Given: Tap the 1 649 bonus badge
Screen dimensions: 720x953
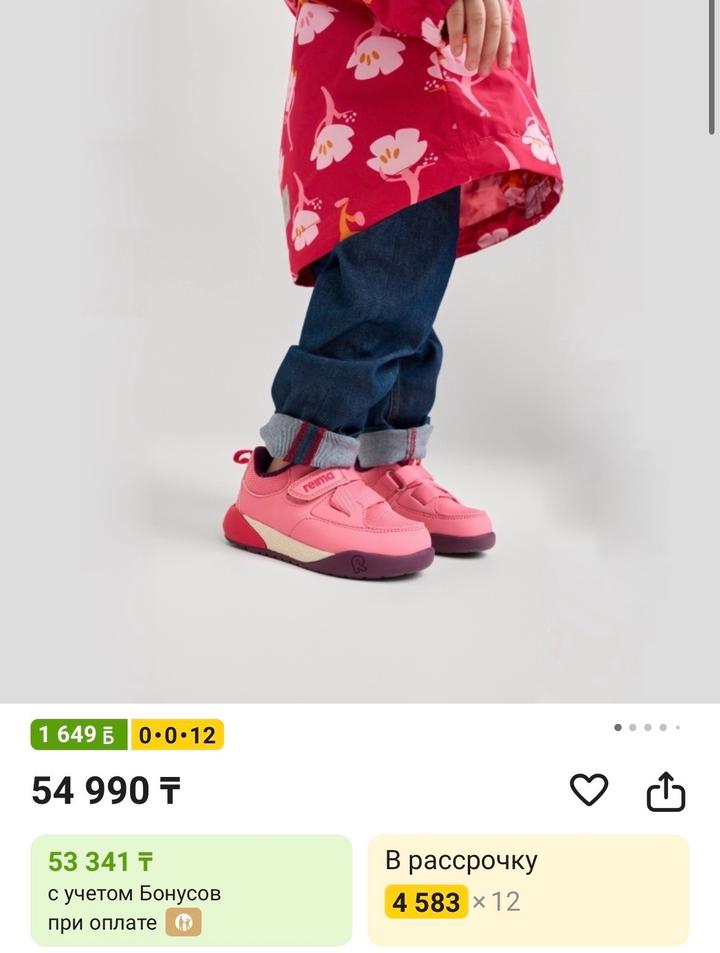Looking at the screenshot, I should tap(79, 735).
